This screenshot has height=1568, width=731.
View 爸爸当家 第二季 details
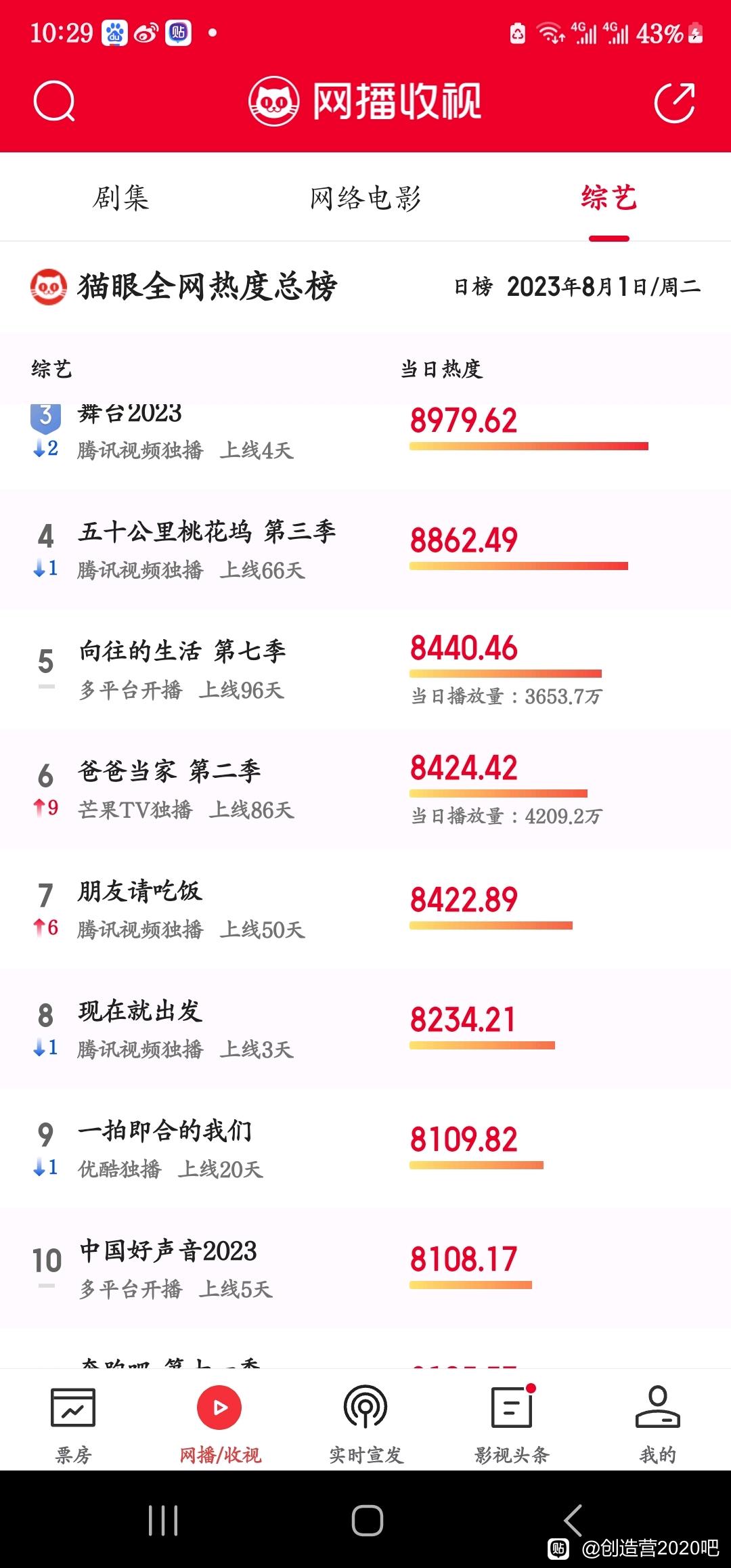click(365, 789)
